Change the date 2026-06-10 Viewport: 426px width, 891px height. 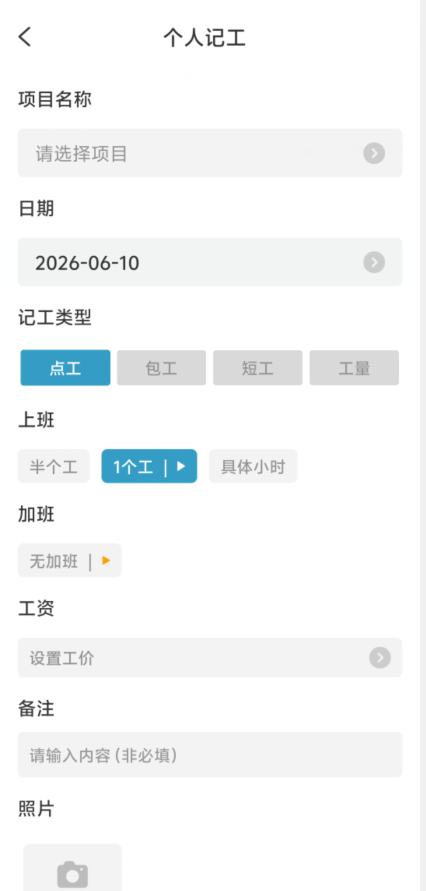click(x=210, y=262)
